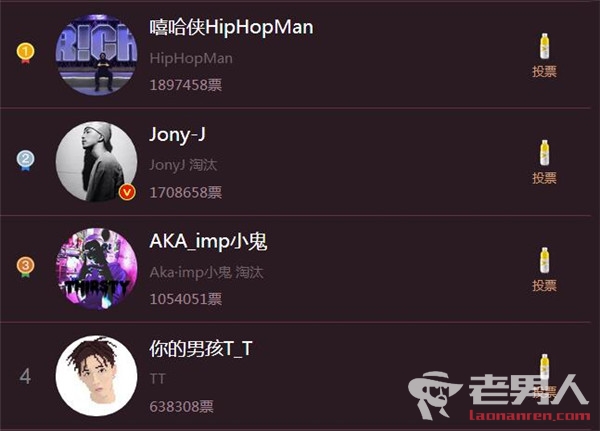Open Jony-J's profile avatar

point(97,162)
